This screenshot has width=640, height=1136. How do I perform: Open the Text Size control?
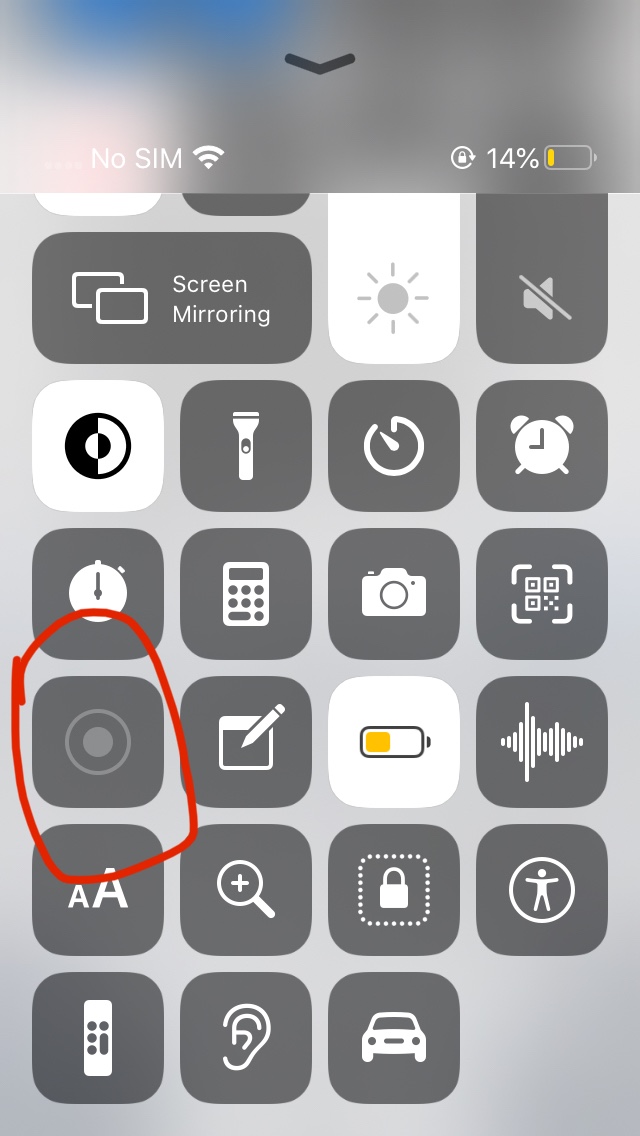pyautogui.click(x=98, y=890)
